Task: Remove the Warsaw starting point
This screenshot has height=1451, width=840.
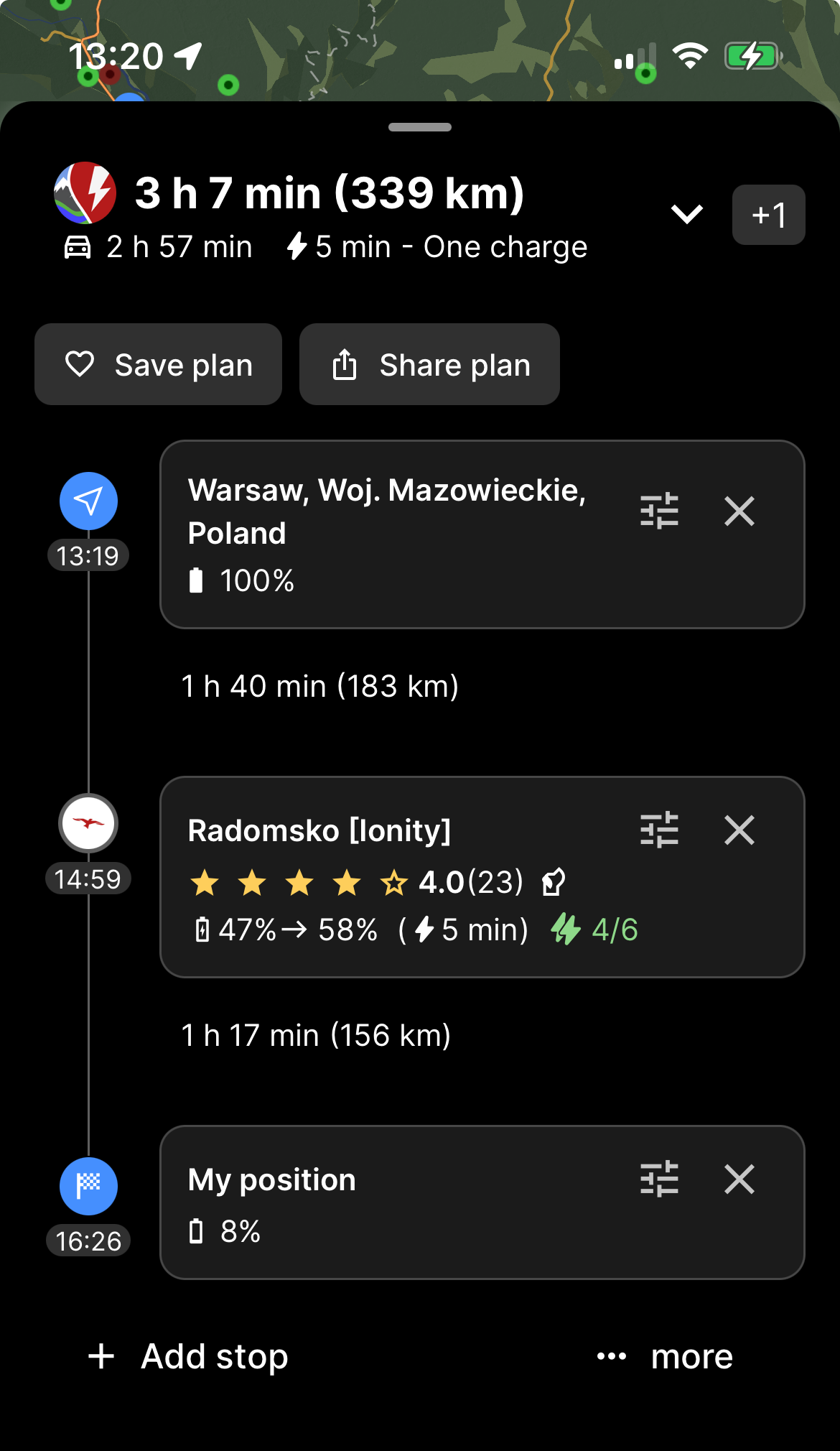Action: [739, 511]
